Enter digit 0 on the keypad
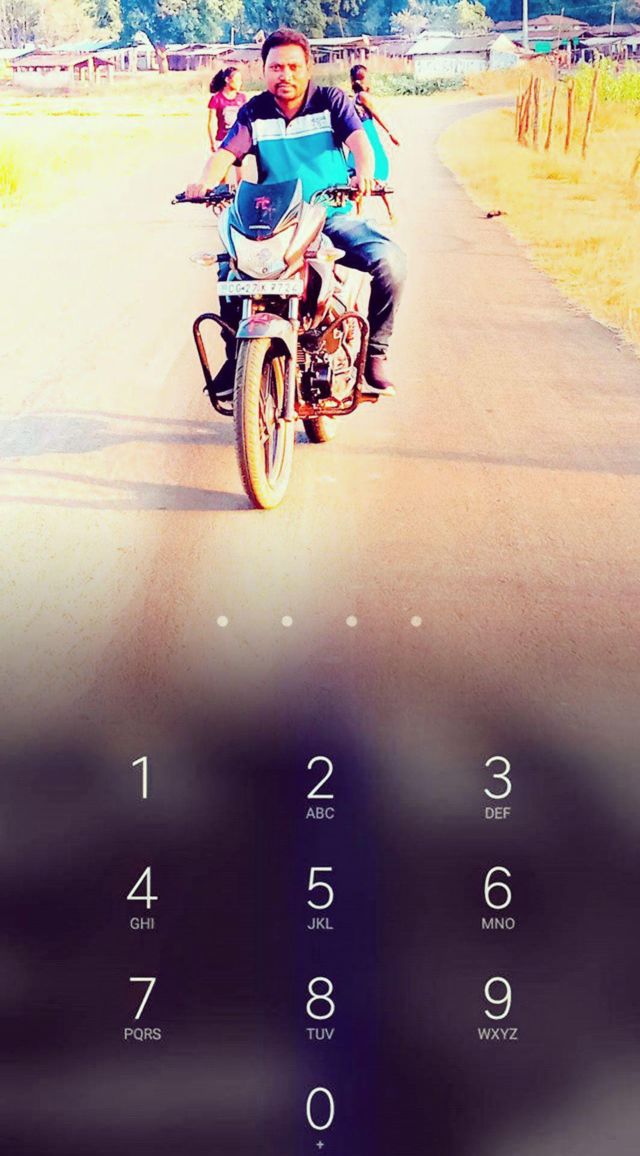 [x=320, y=1116]
